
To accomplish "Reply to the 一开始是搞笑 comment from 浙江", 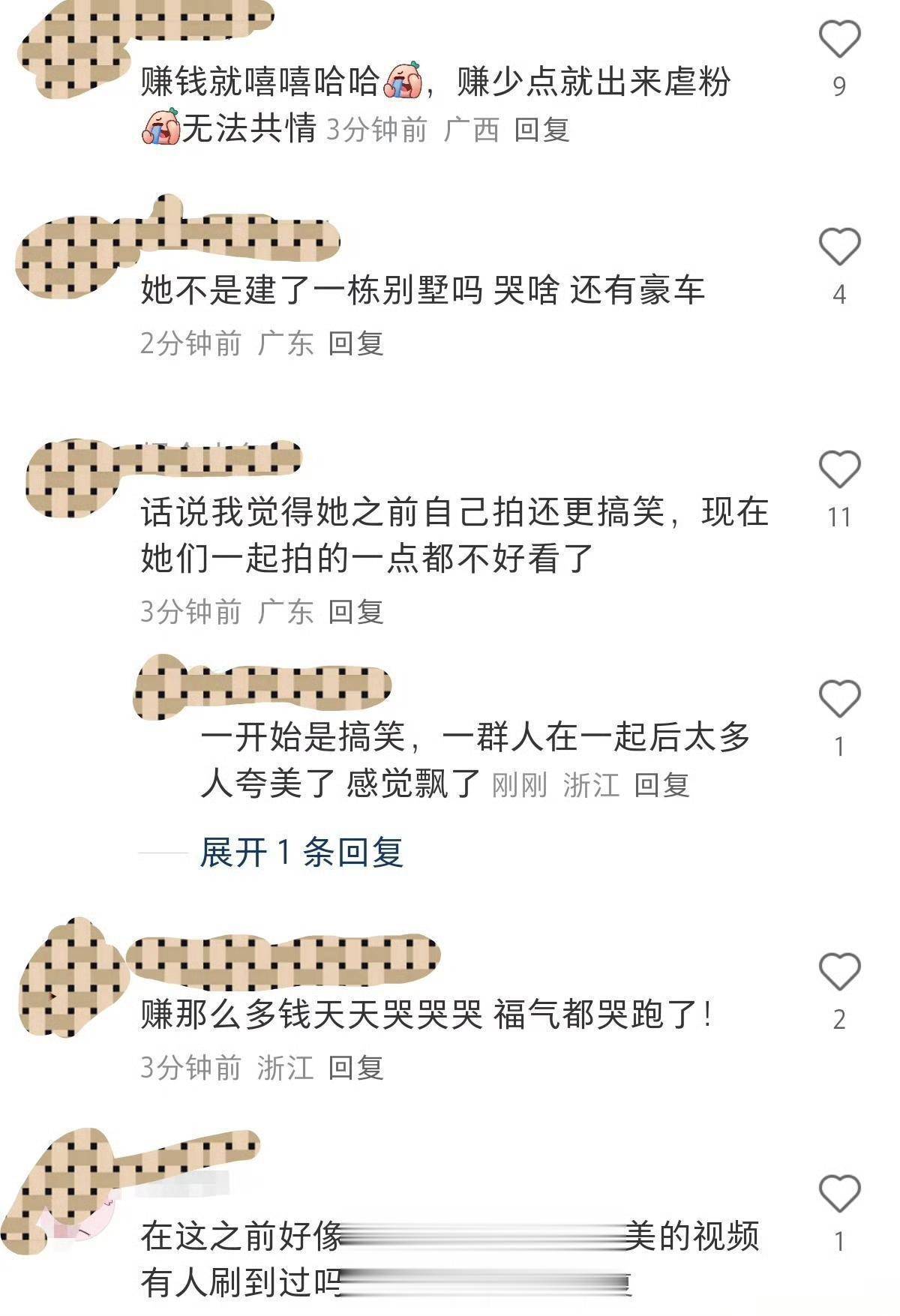I will pyautogui.click(x=661, y=785).
